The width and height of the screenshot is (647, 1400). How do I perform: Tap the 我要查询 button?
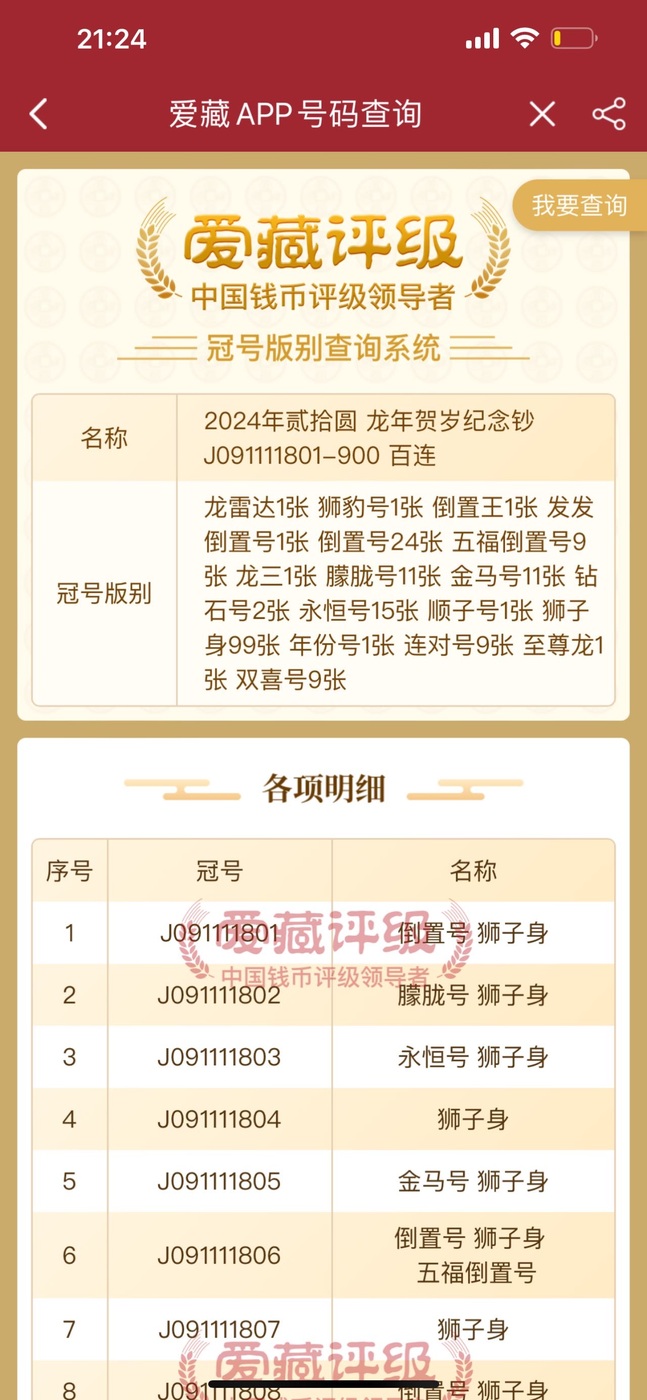pos(580,206)
